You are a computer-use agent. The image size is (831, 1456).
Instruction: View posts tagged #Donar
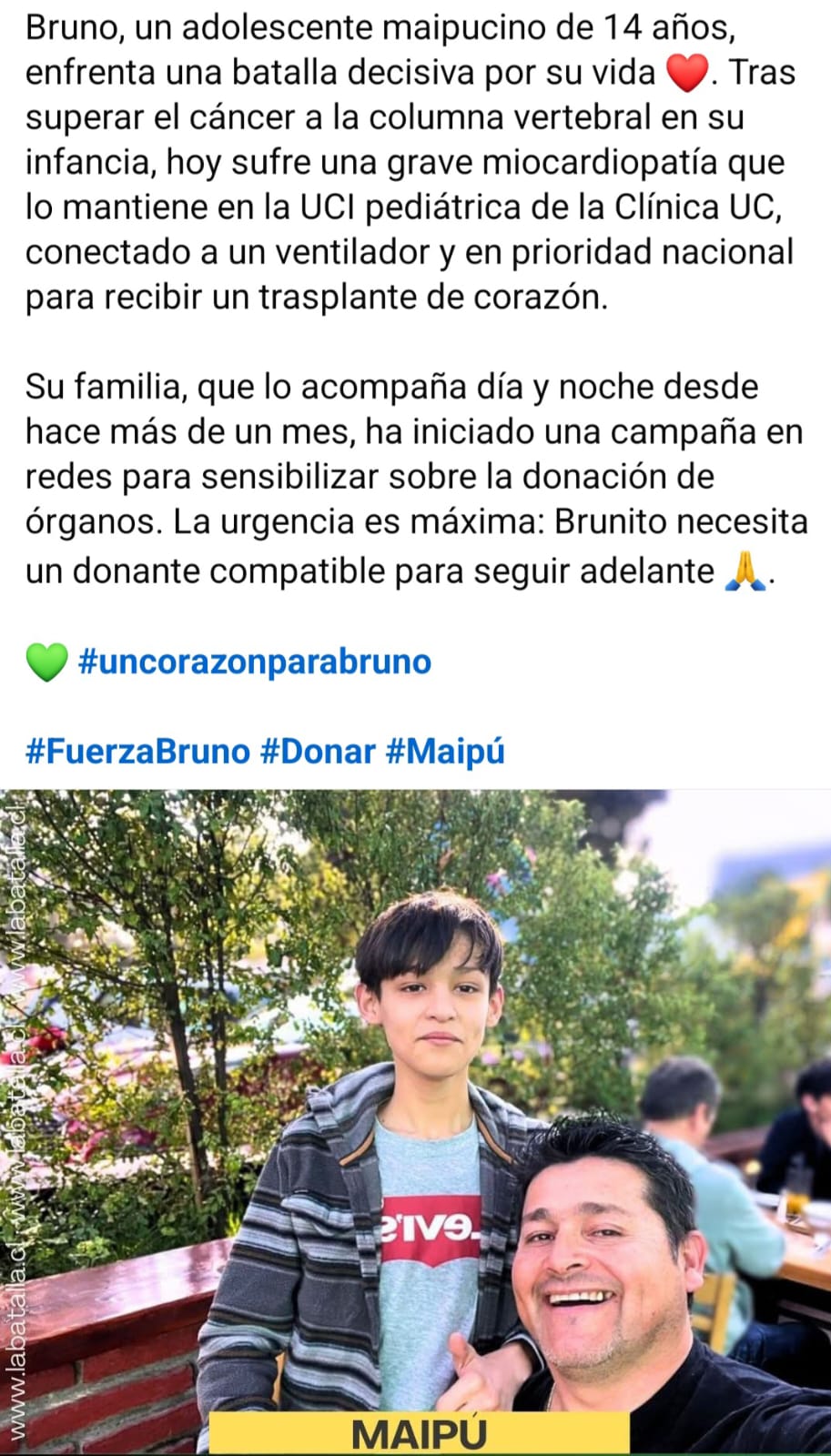tap(318, 752)
